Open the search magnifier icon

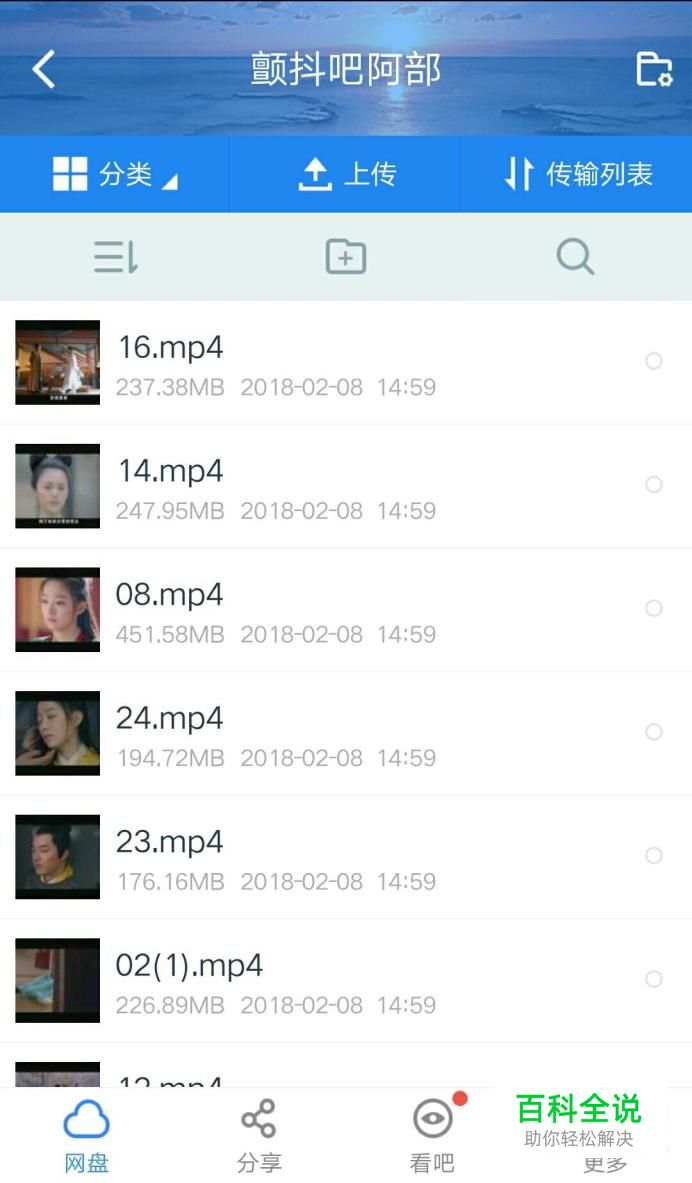[575, 257]
